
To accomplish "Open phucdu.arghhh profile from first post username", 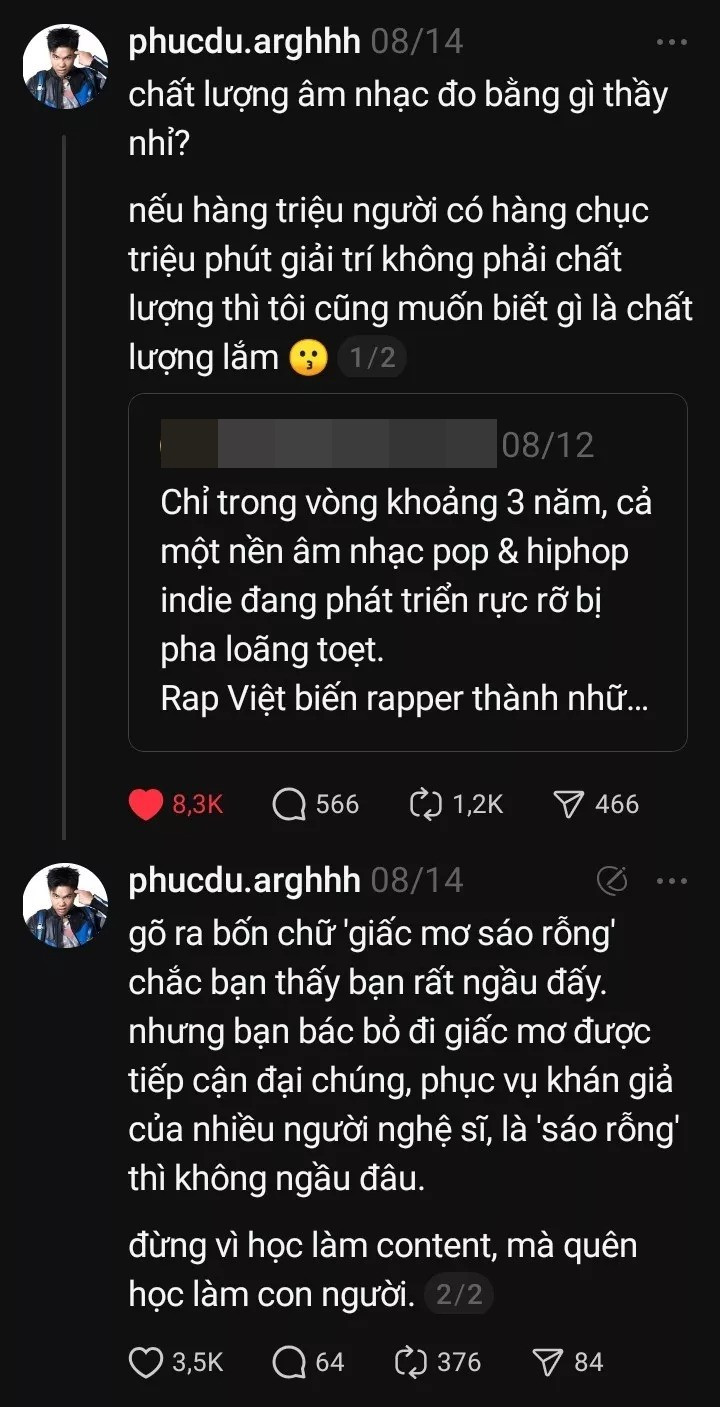I will pos(245,42).
